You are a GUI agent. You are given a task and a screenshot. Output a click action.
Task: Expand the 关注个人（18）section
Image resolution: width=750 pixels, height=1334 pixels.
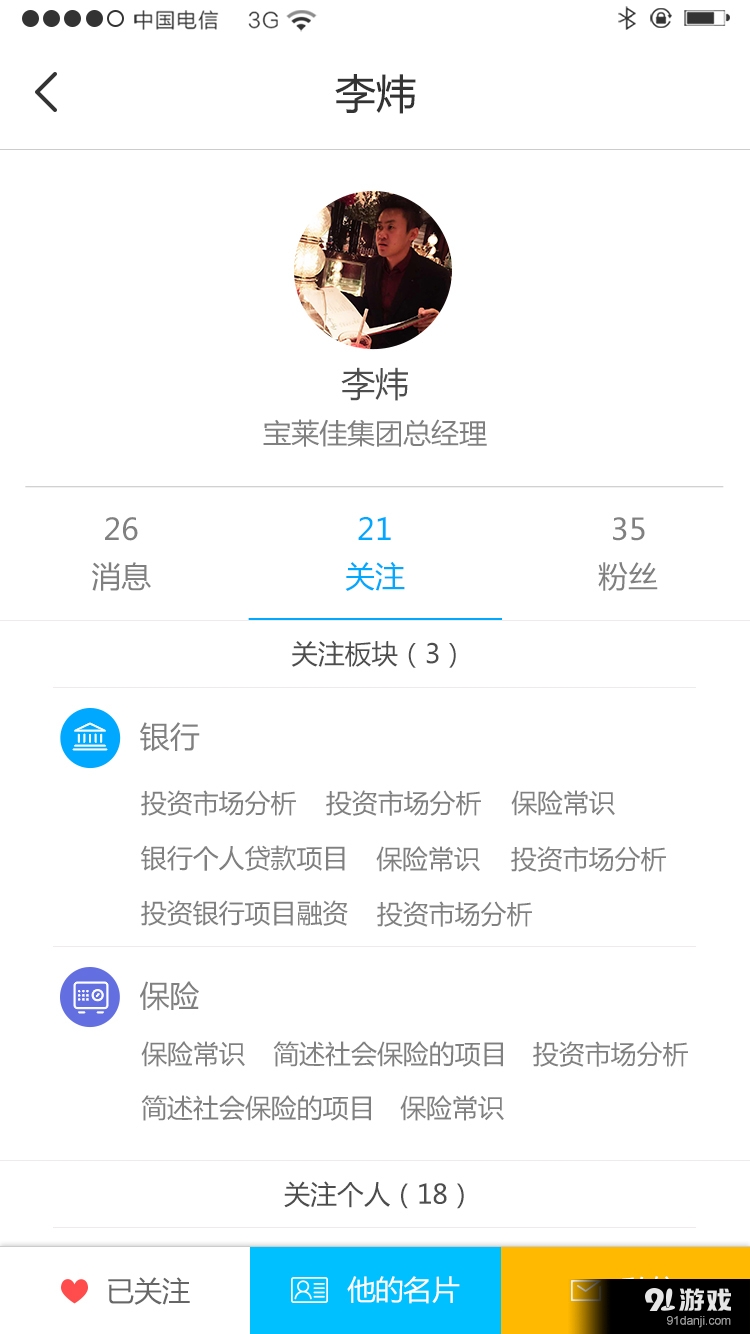[x=375, y=1194]
